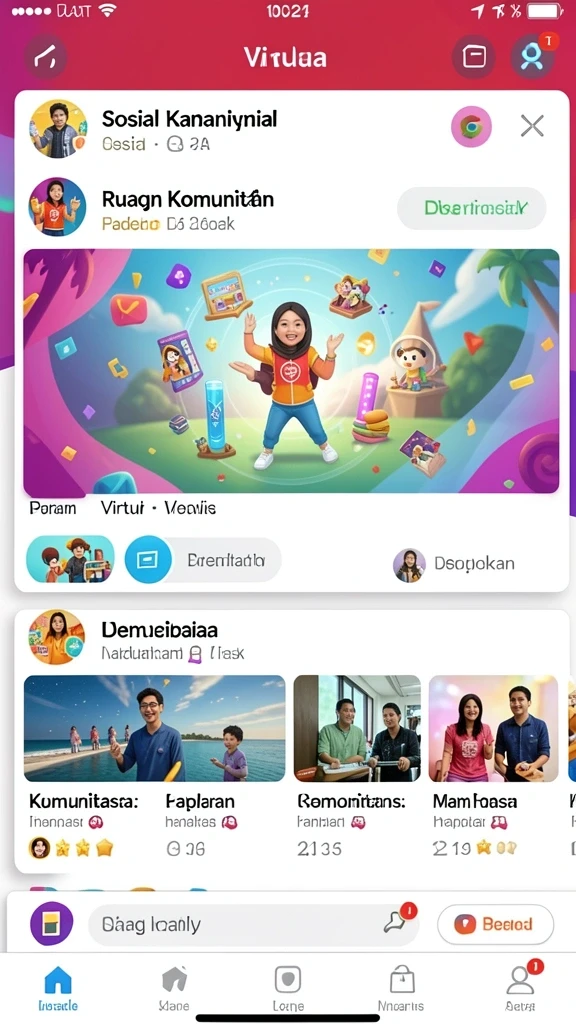
Task: Switch to the Lorne tab
Action: click(x=288, y=988)
